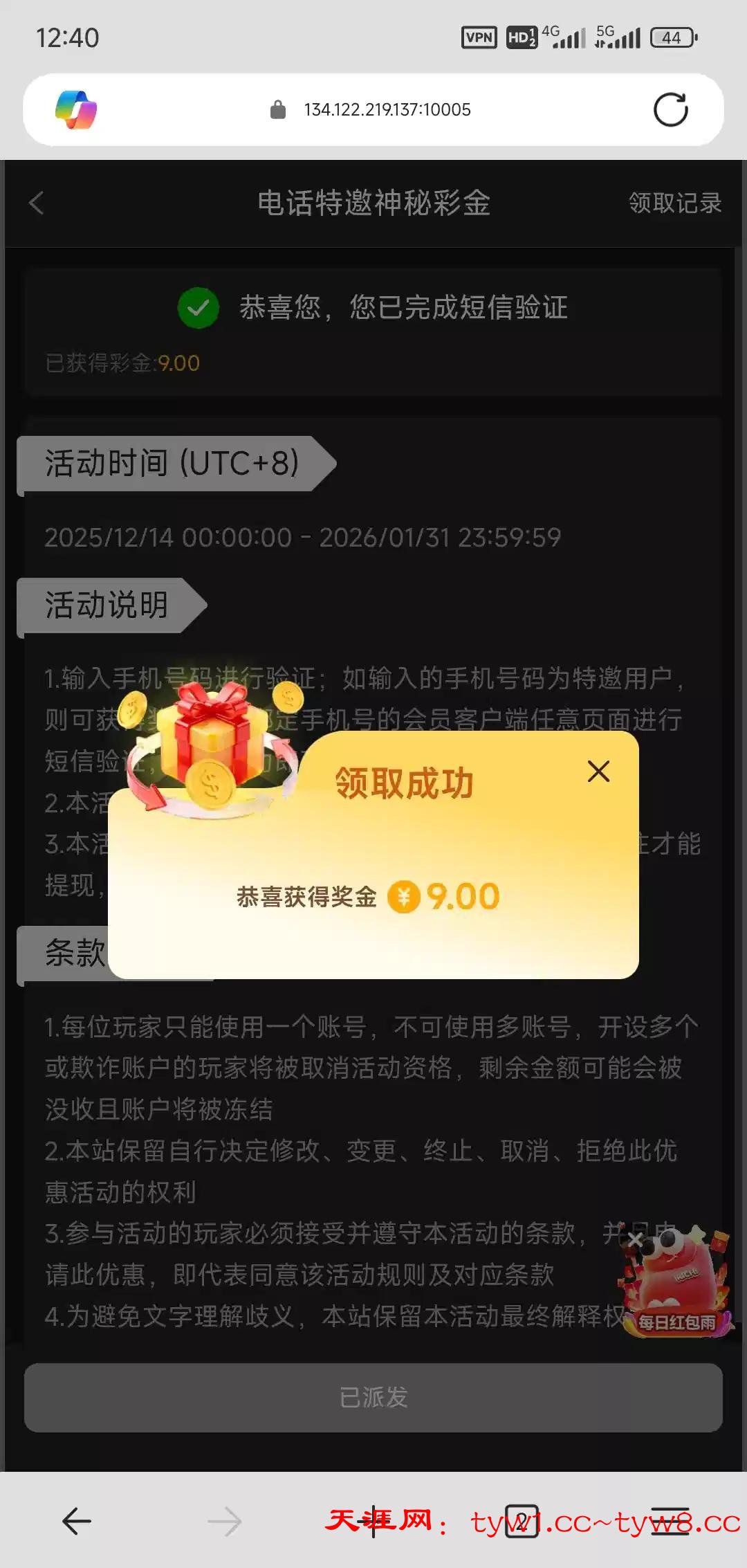Dismiss the 每日红包雨 floating widget

[x=635, y=1240]
